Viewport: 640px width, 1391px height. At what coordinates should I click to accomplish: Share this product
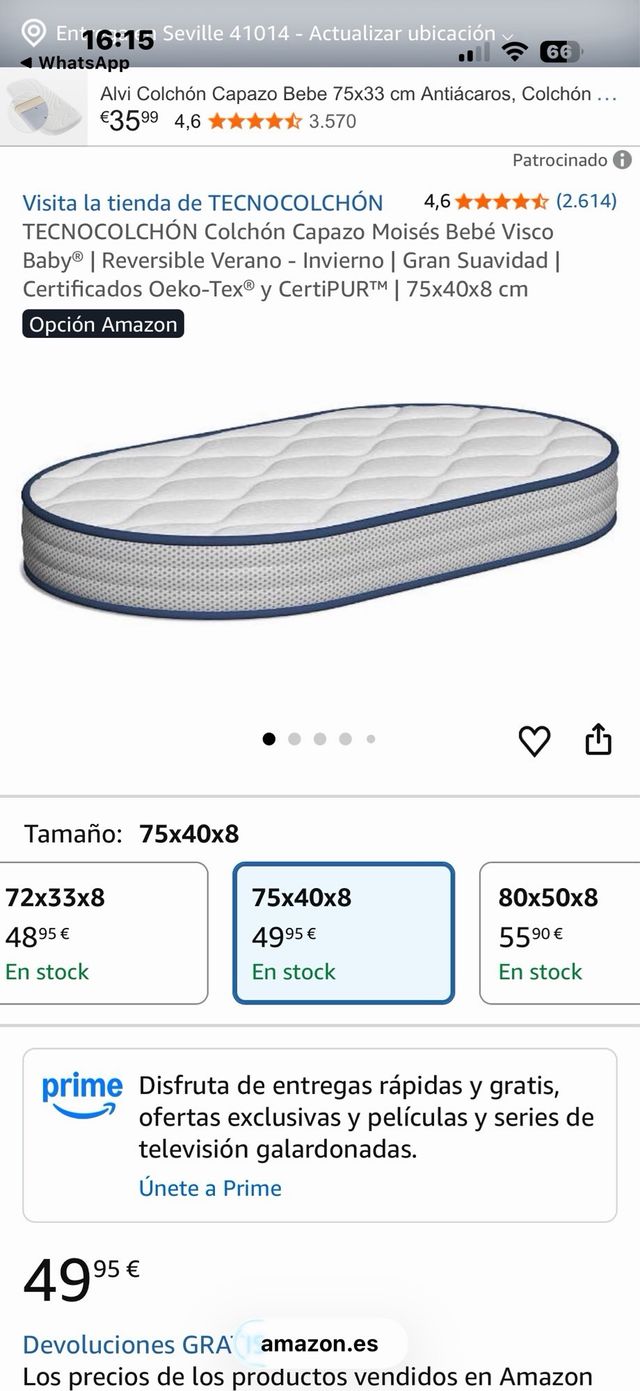click(x=597, y=740)
